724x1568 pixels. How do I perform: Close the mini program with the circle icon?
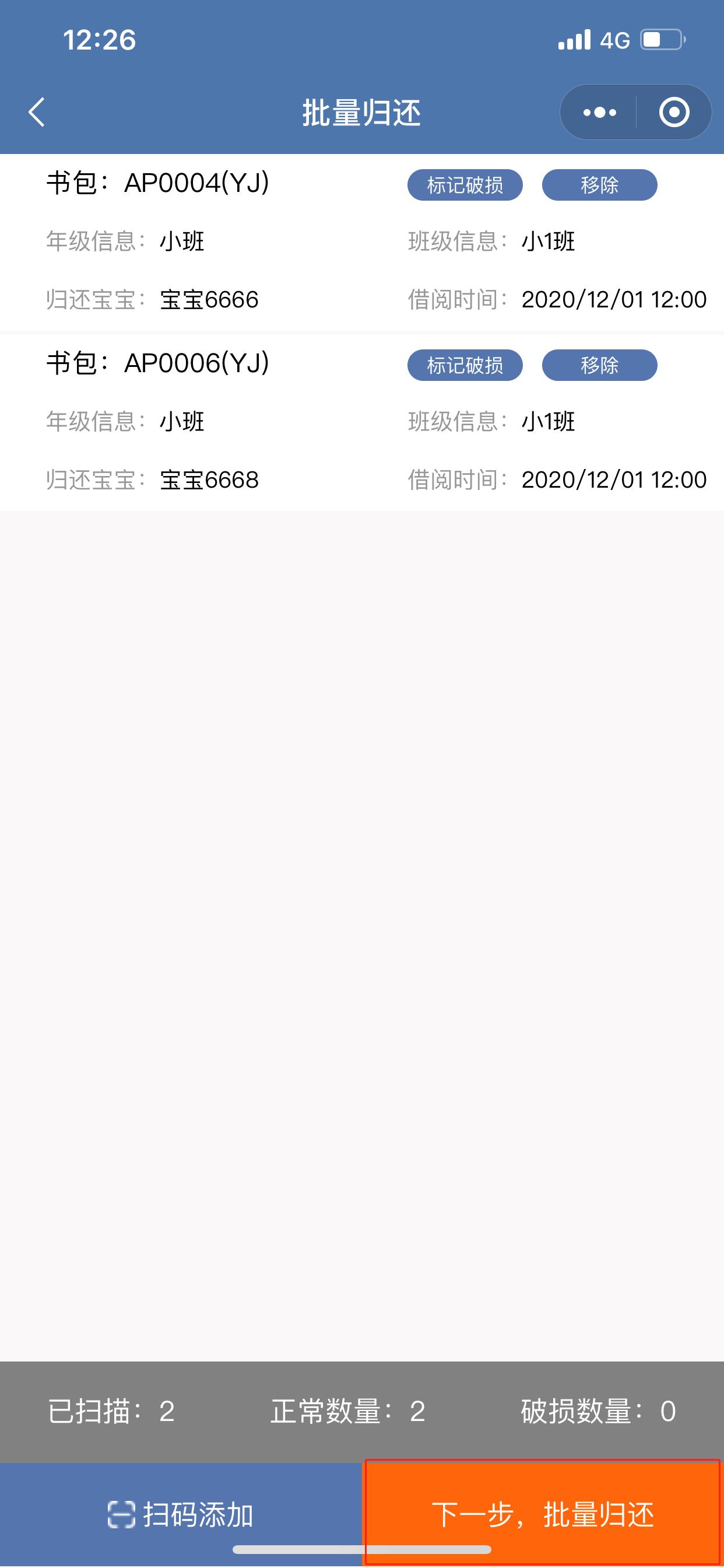pos(673,113)
